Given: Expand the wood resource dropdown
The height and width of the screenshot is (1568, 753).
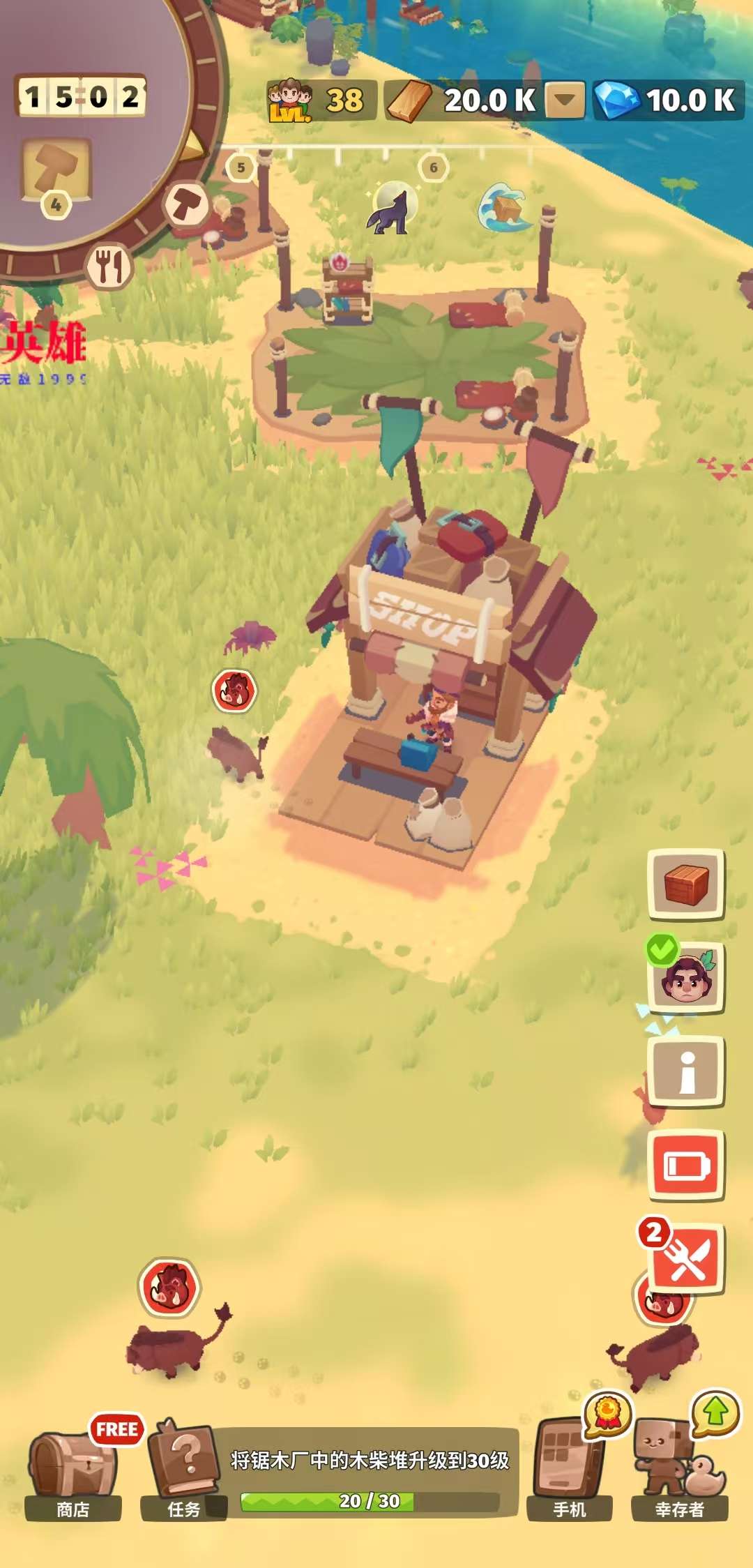Looking at the screenshot, I should (565, 100).
